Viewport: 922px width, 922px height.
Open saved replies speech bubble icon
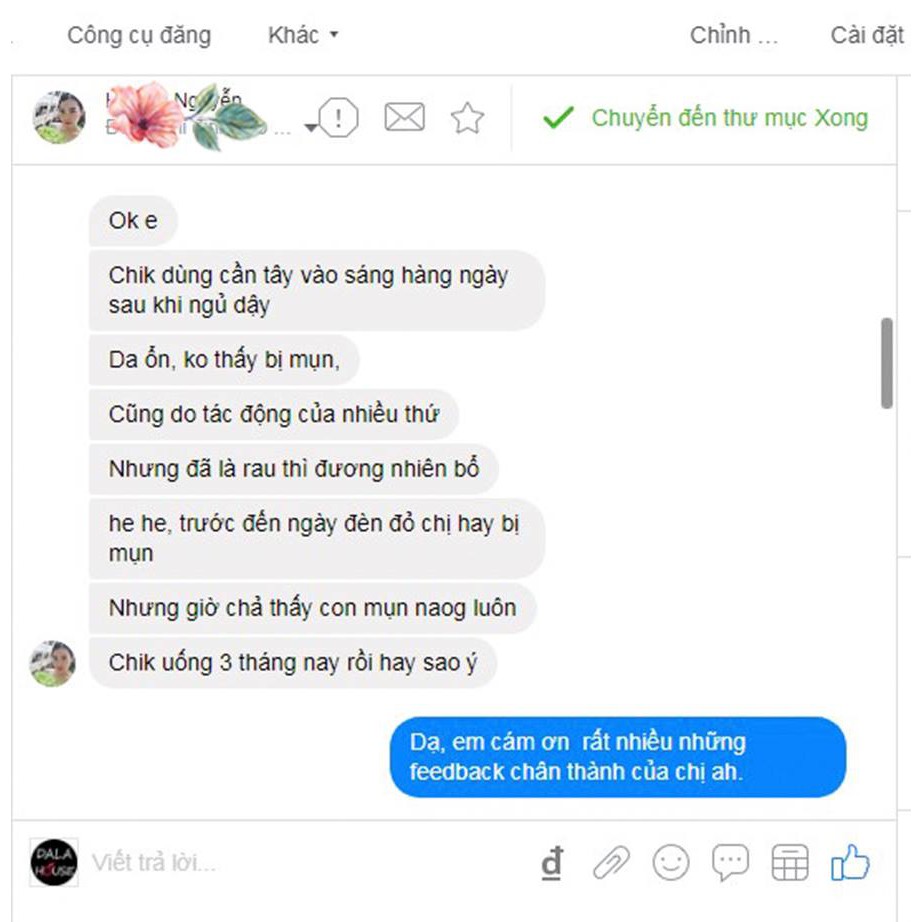pos(730,862)
